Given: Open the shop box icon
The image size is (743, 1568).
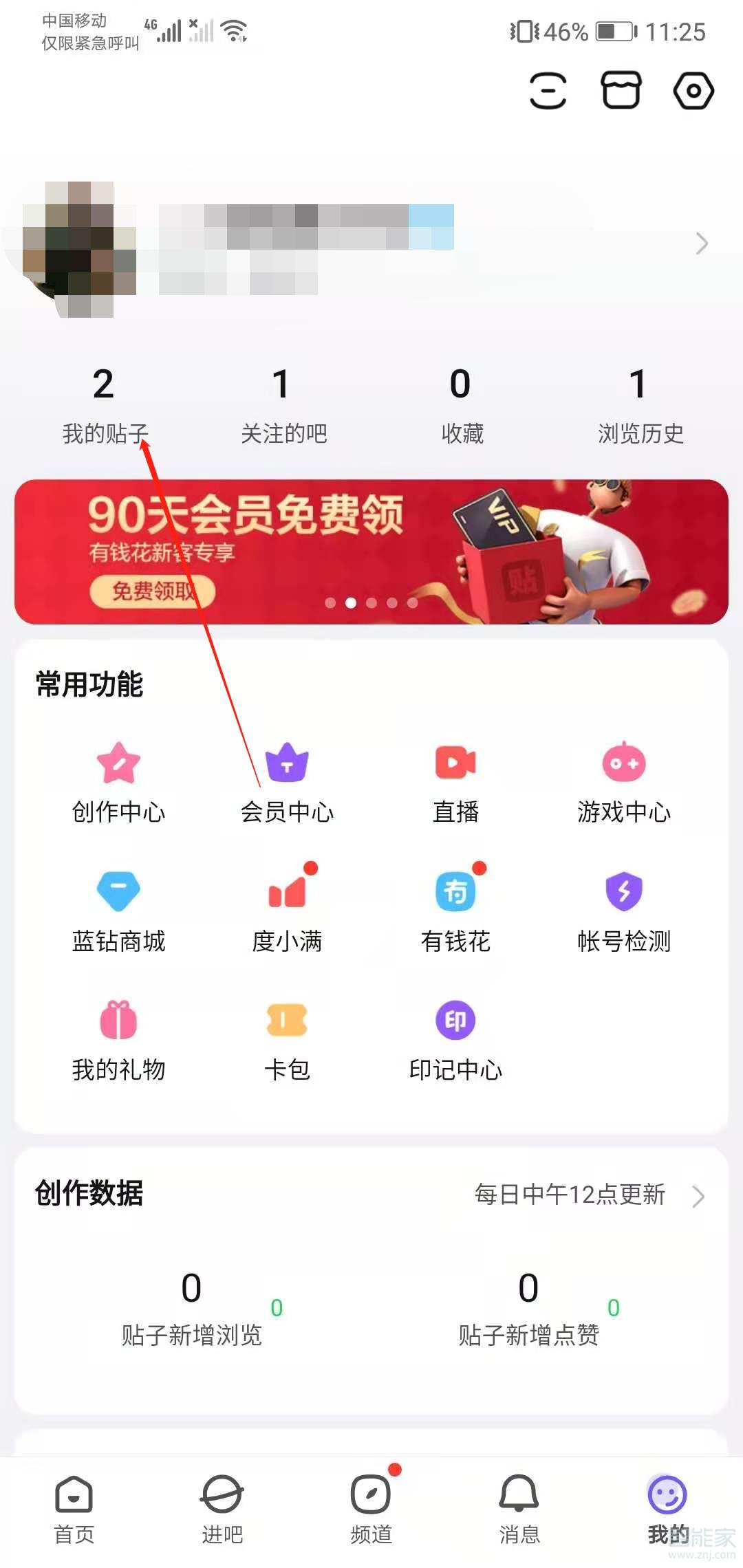Looking at the screenshot, I should pyautogui.click(x=621, y=91).
